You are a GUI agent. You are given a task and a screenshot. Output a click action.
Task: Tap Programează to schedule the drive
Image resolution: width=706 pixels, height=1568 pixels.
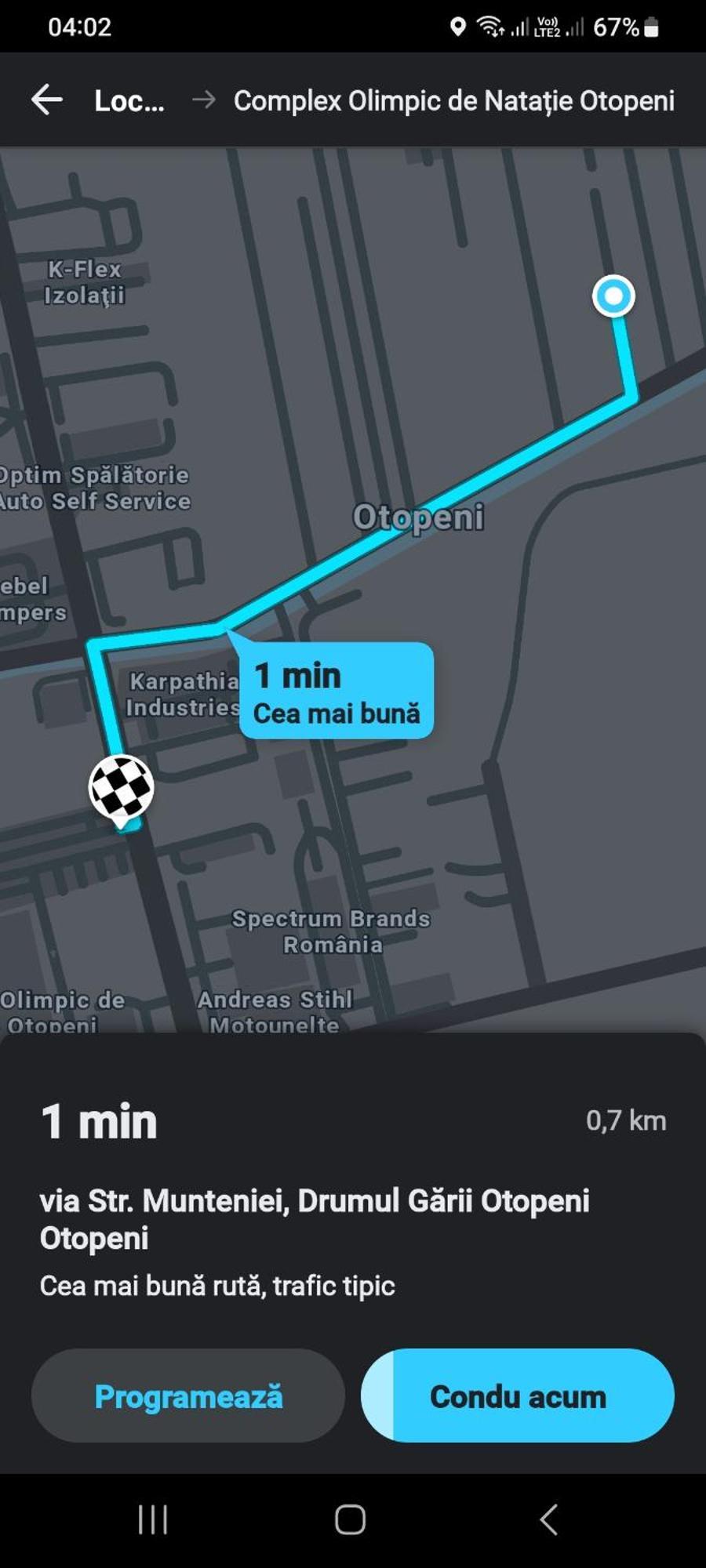coord(188,1396)
